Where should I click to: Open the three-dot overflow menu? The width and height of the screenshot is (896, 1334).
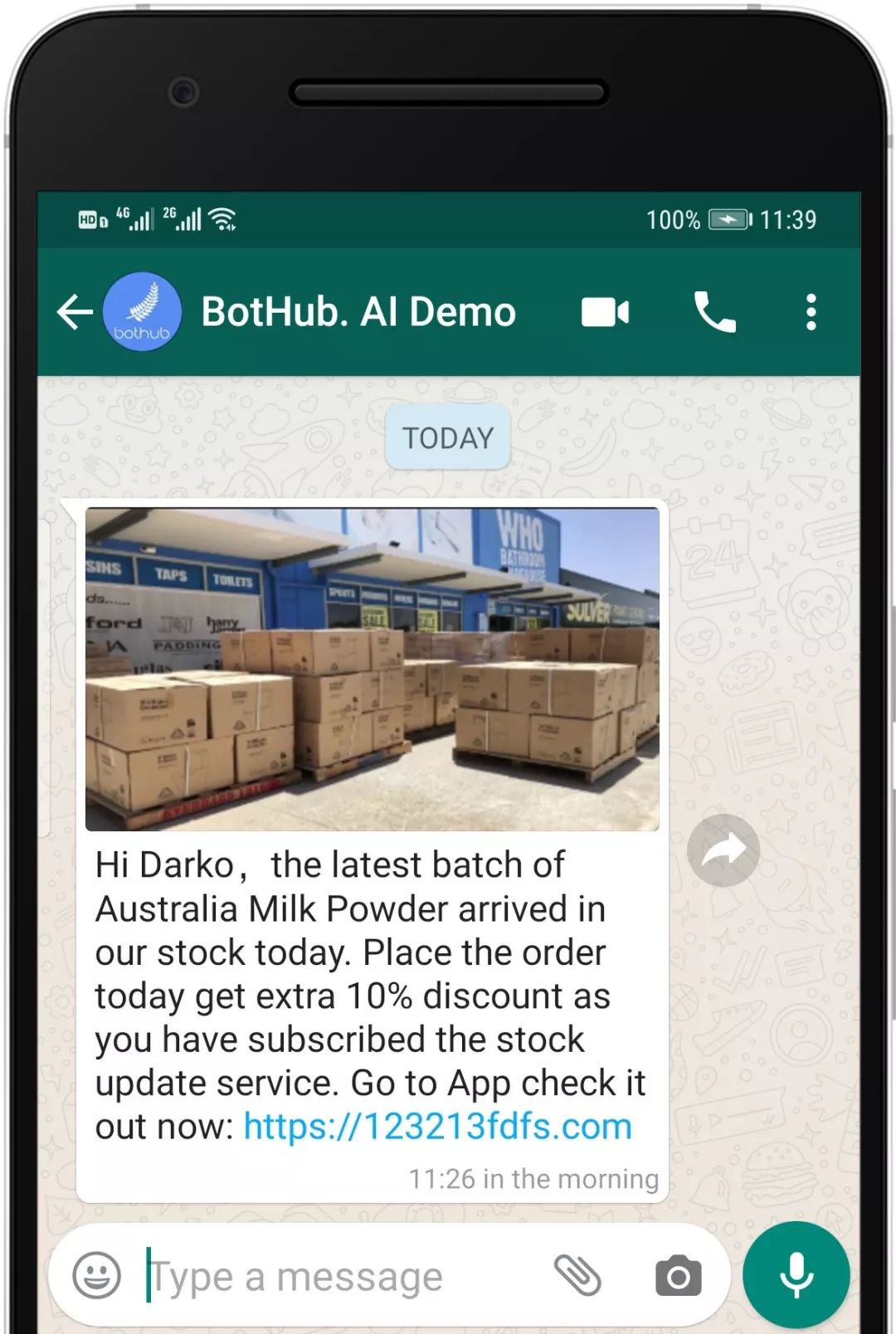(x=811, y=313)
